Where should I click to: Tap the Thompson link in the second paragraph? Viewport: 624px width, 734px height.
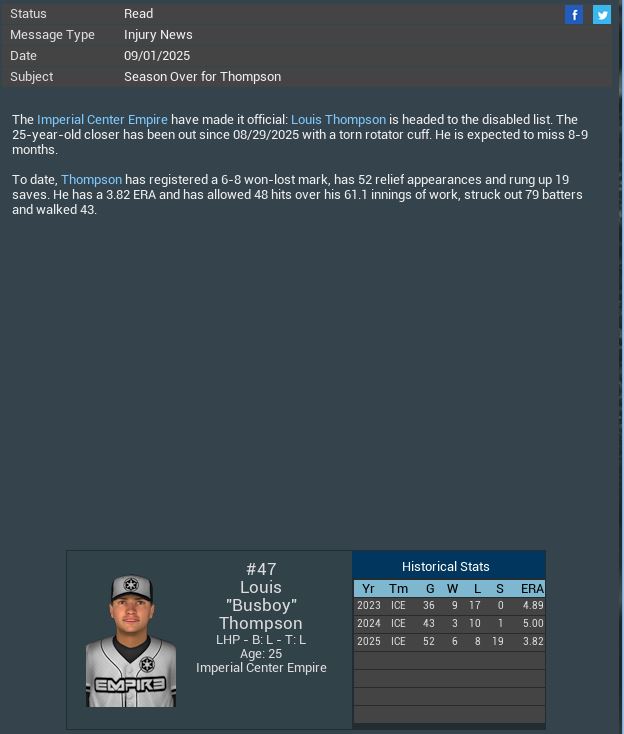[91, 180]
